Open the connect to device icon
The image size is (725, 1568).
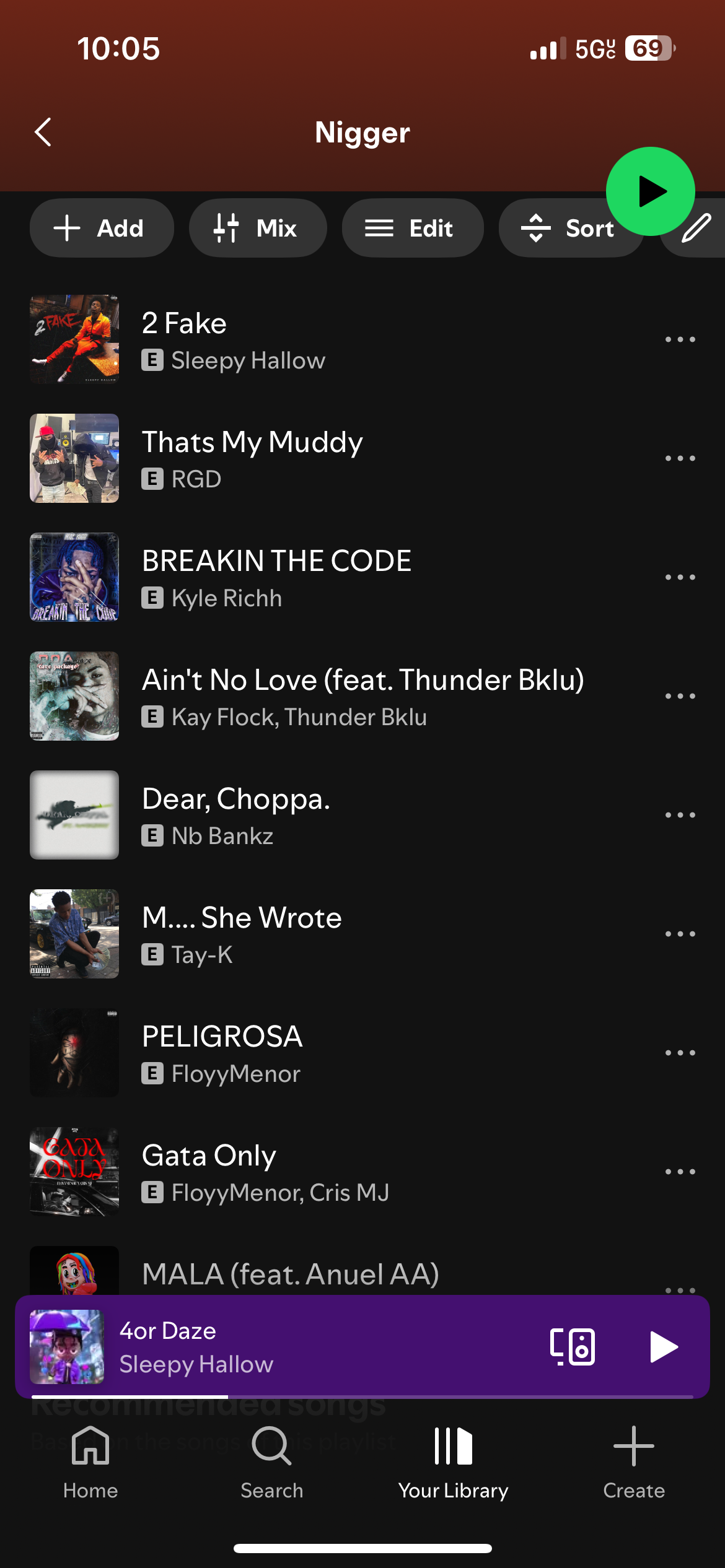573,1347
